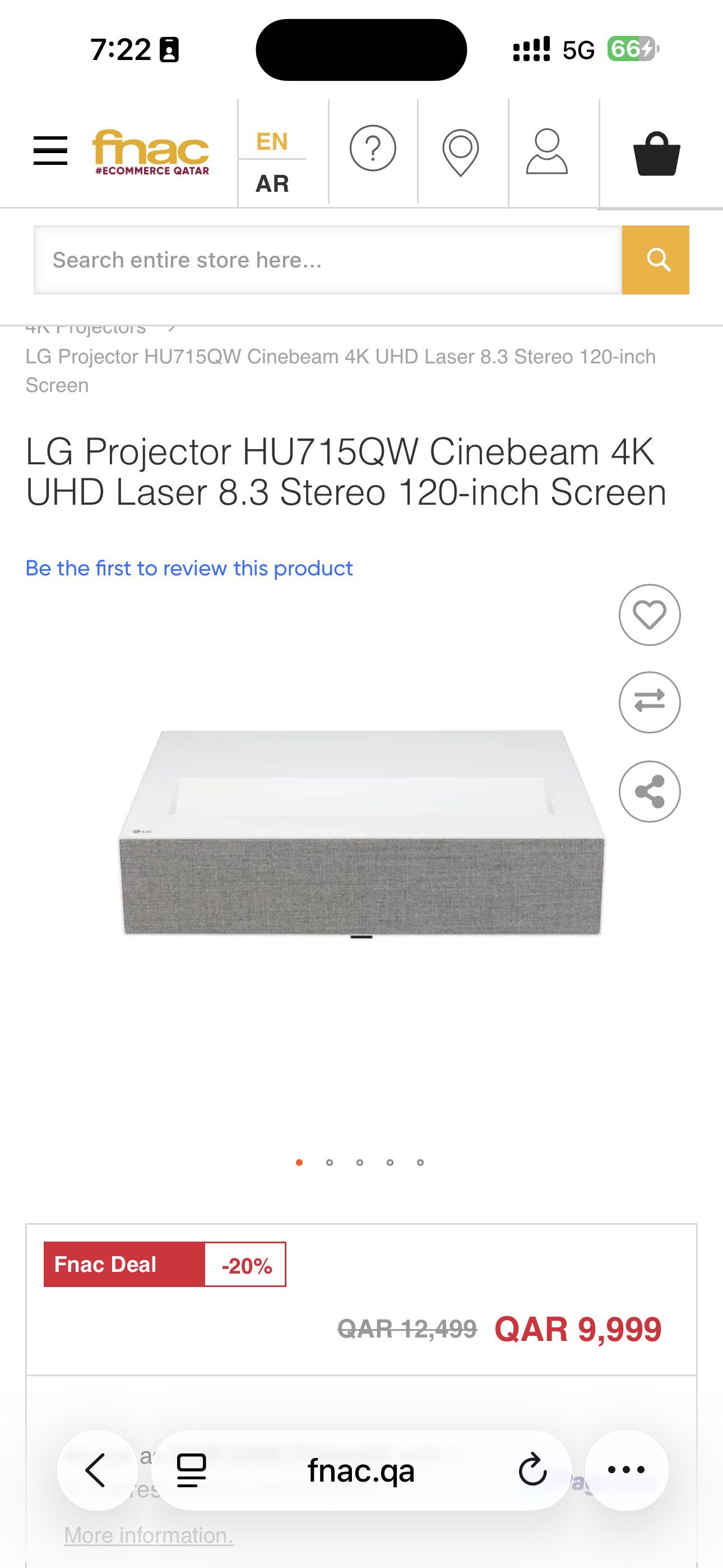Open the store locator pin
Image resolution: width=723 pixels, height=1568 pixels.
coord(461,153)
